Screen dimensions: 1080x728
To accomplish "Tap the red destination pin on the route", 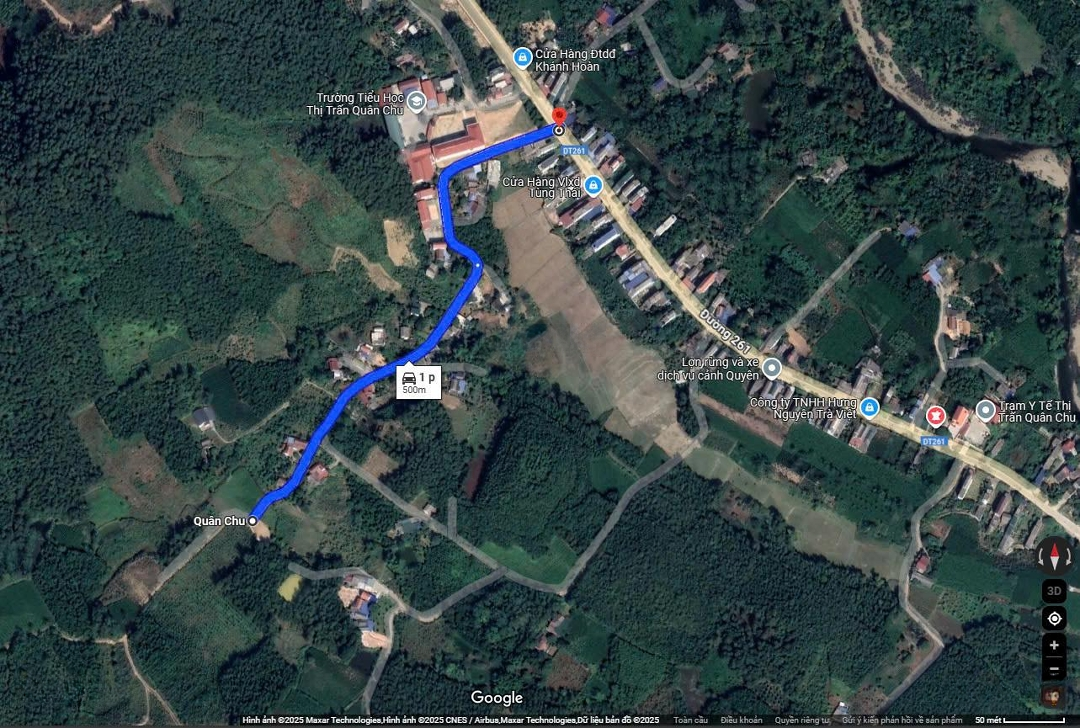I will point(558,116).
